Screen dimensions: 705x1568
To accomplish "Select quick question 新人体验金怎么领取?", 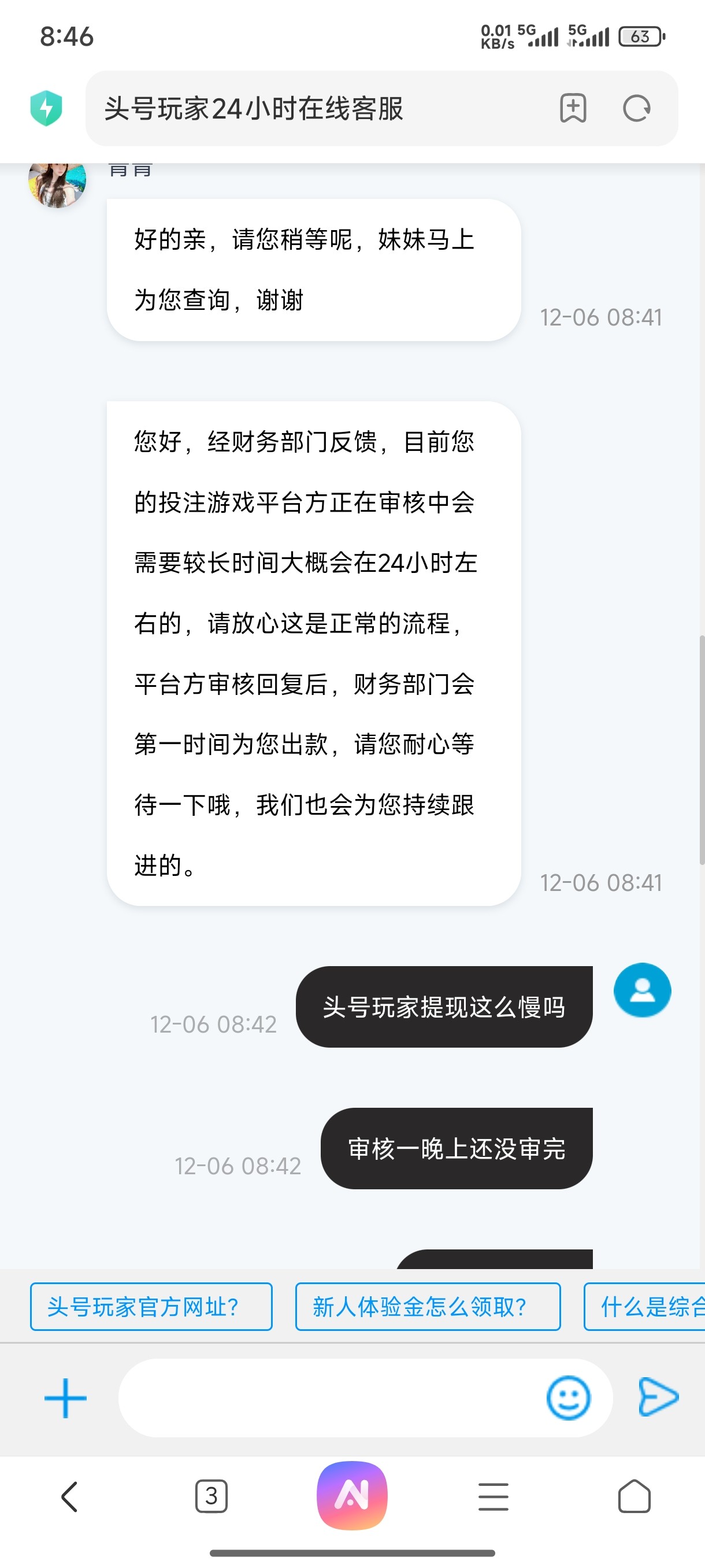I will tap(428, 1306).
